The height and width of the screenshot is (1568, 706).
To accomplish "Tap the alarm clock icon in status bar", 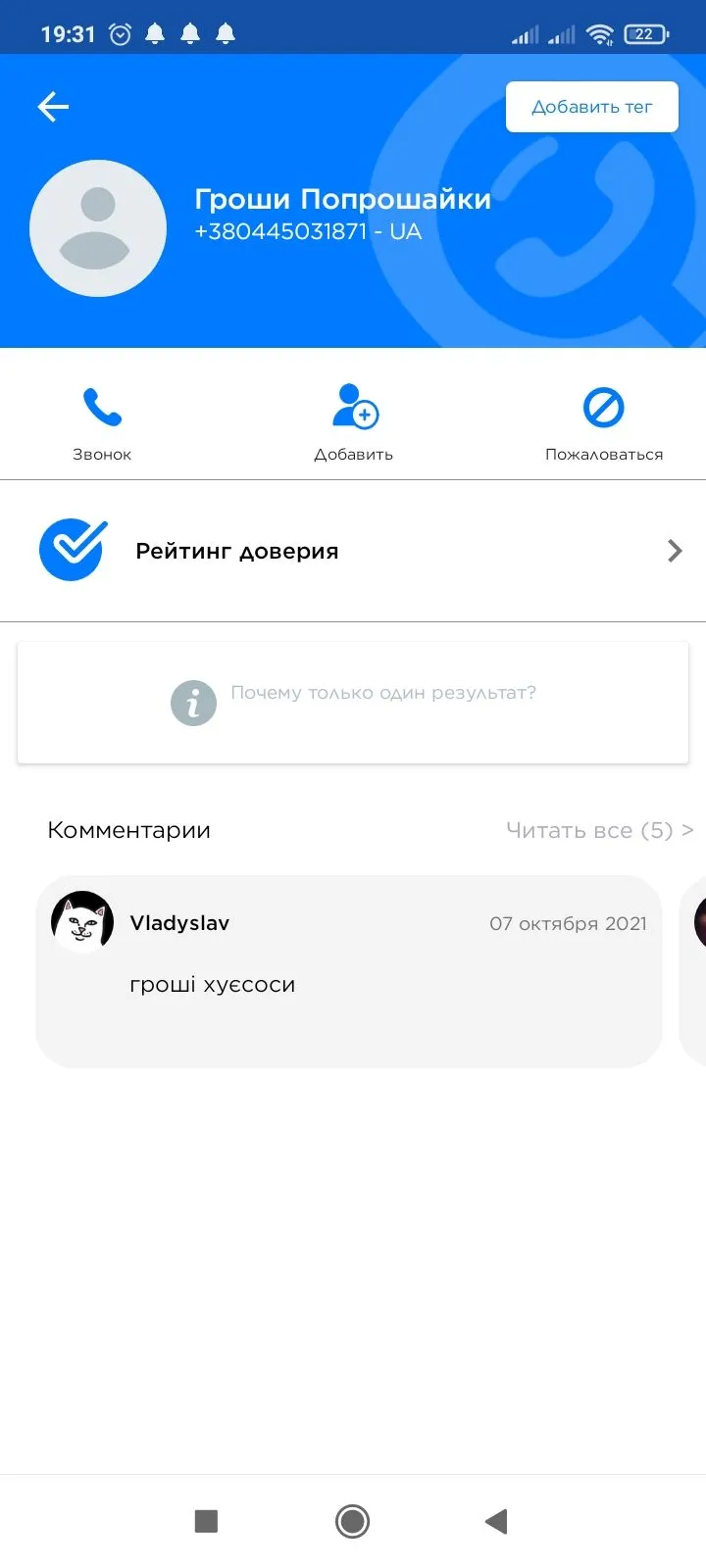I will click(x=120, y=33).
